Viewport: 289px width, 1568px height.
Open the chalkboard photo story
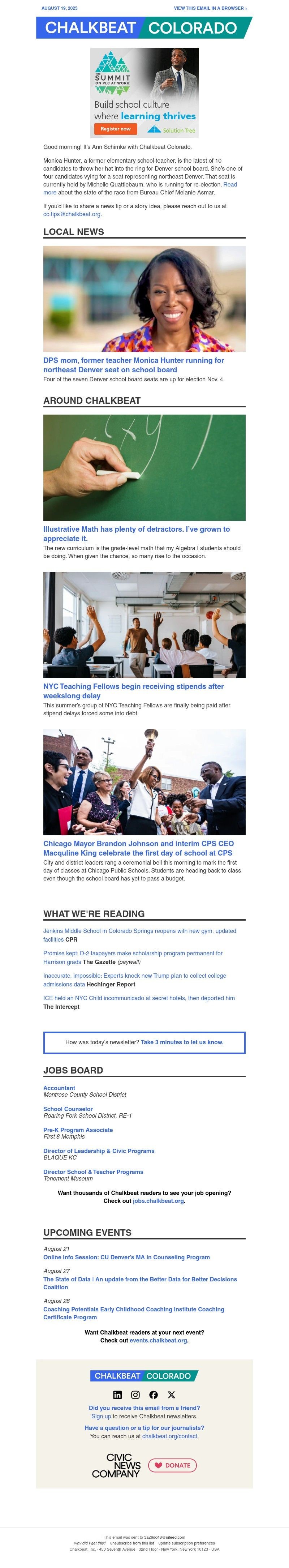[x=144, y=467]
